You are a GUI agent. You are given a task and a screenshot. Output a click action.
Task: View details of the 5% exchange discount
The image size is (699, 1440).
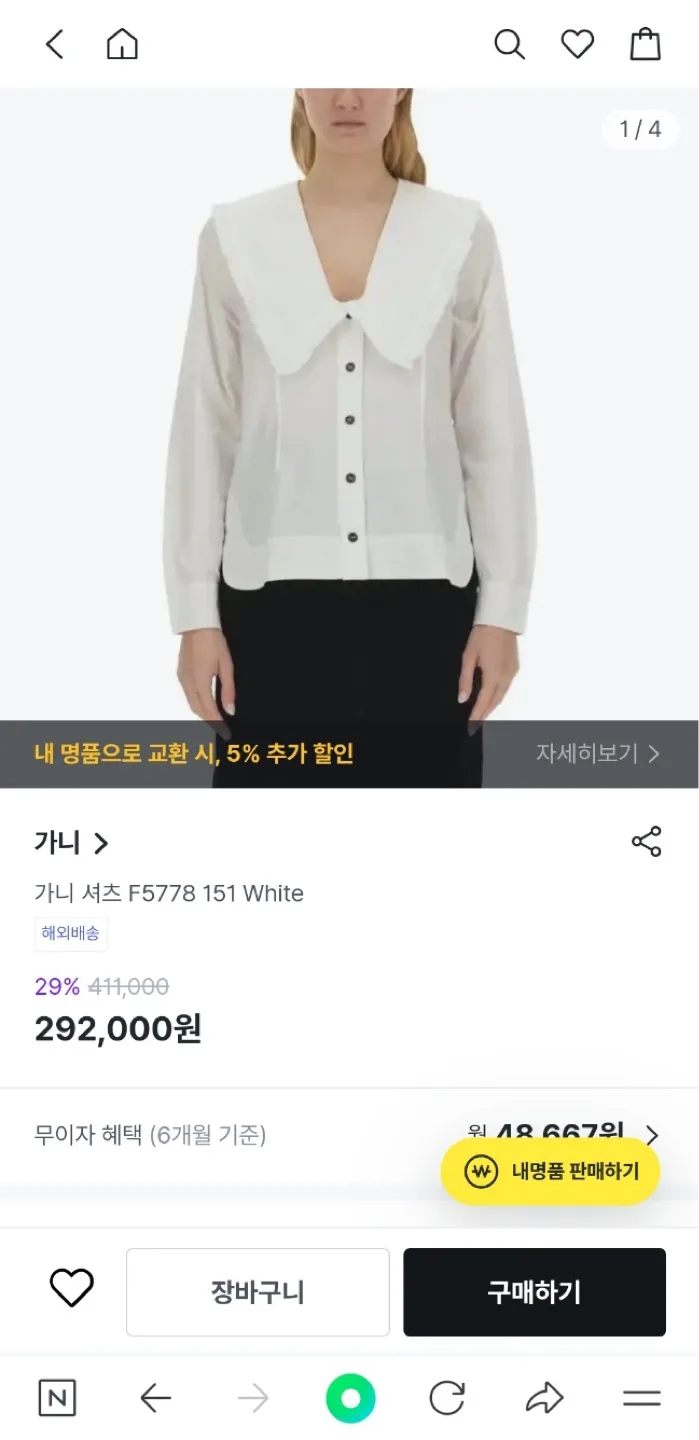pyautogui.click(x=597, y=754)
